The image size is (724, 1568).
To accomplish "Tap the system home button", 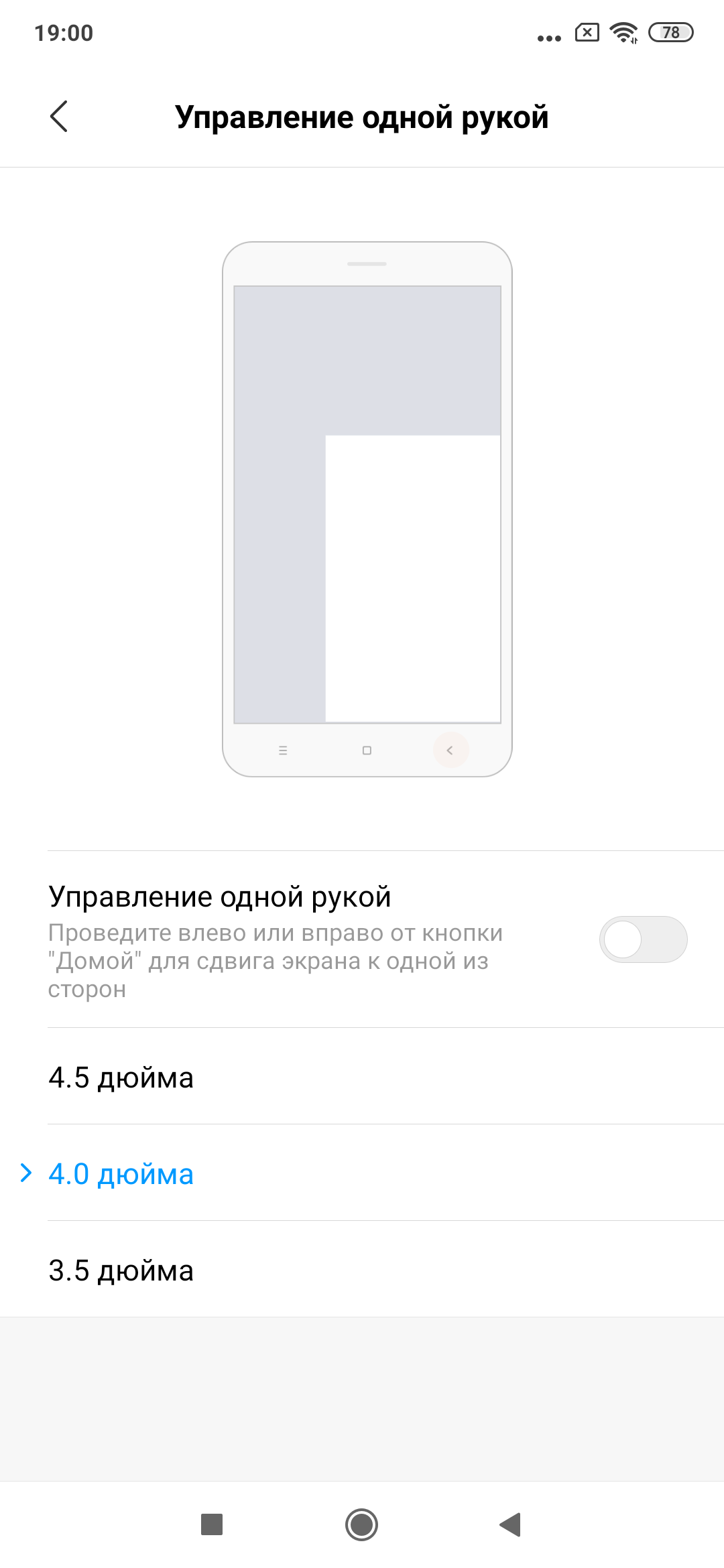I will (x=361, y=1524).
